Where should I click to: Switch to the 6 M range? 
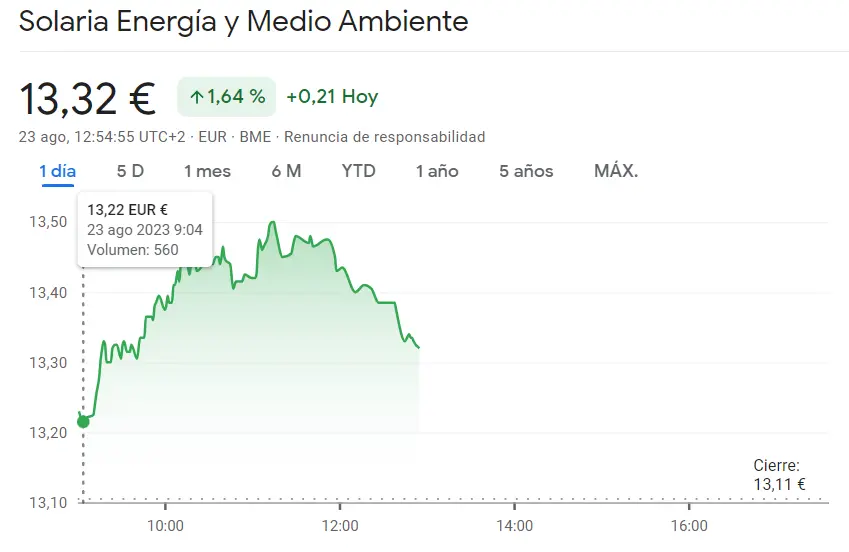[286, 171]
